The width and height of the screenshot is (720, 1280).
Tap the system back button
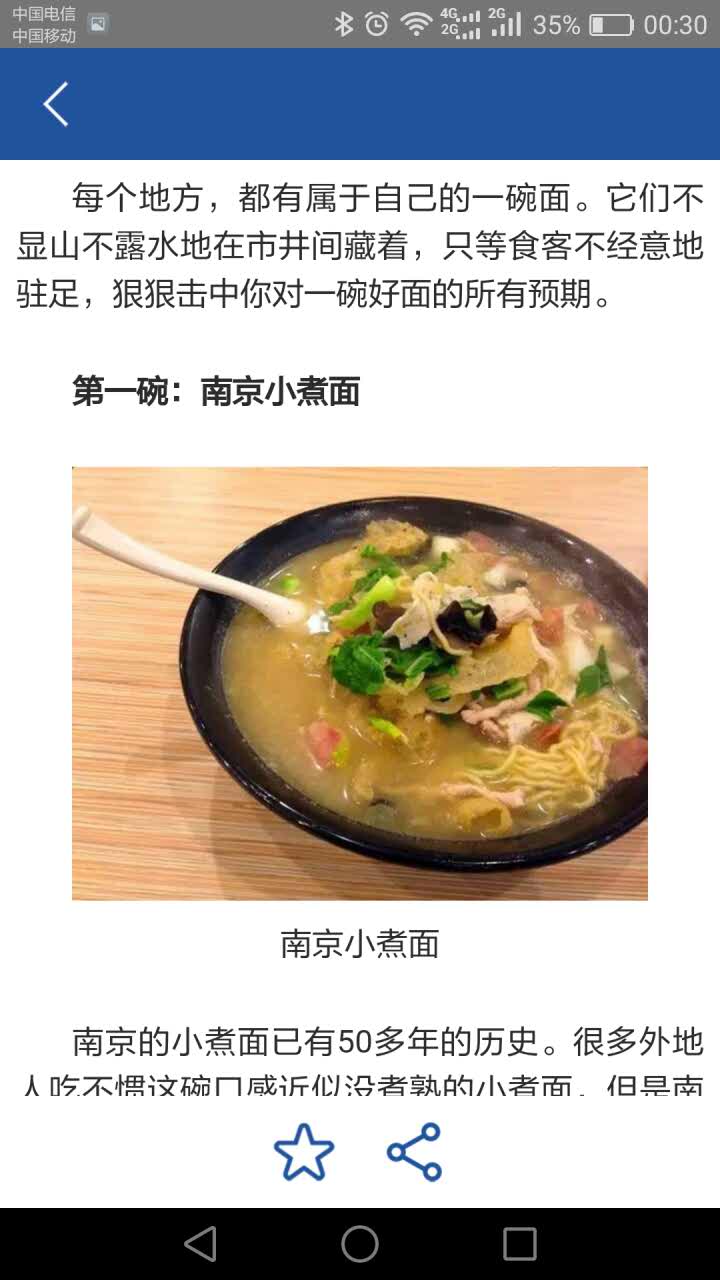200,1244
